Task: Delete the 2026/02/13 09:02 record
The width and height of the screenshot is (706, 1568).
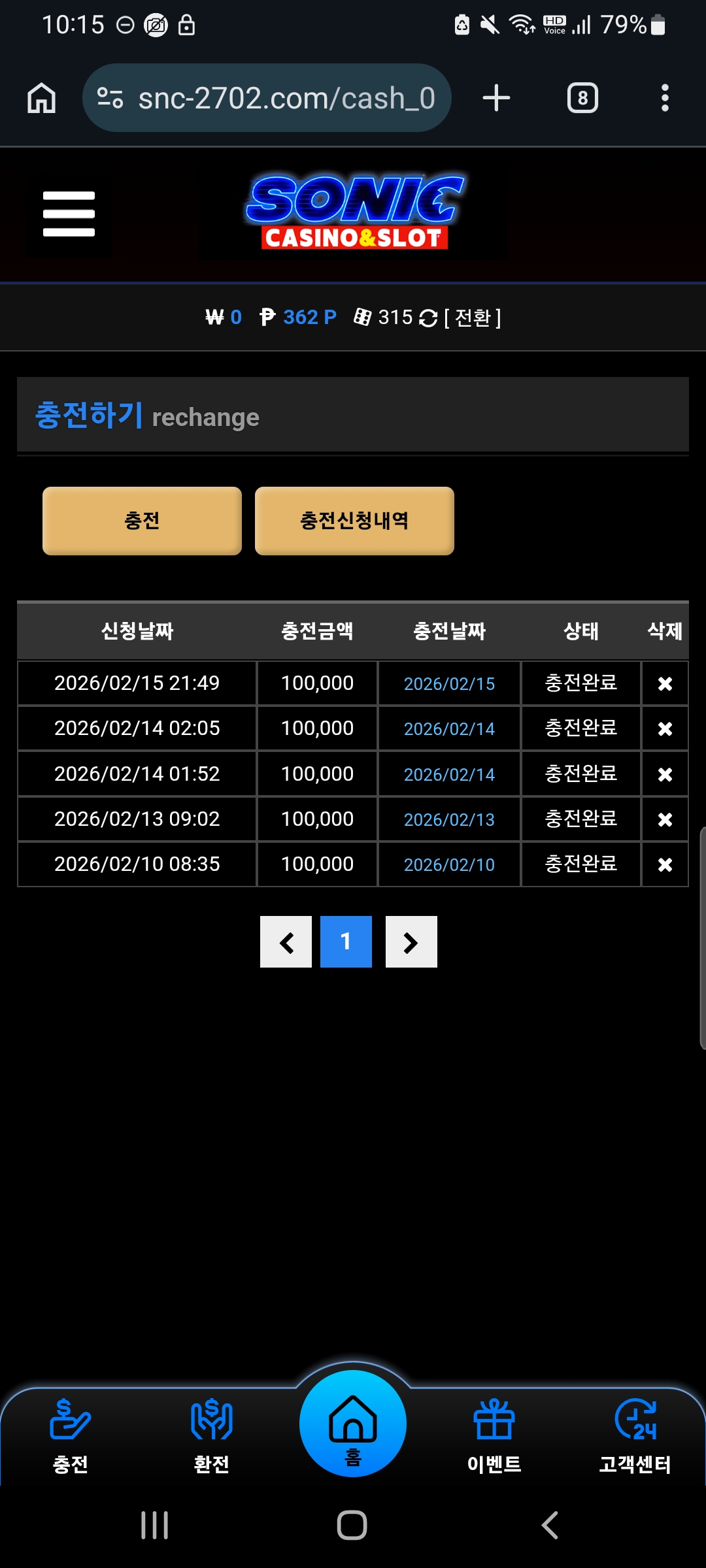Action: click(x=665, y=819)
